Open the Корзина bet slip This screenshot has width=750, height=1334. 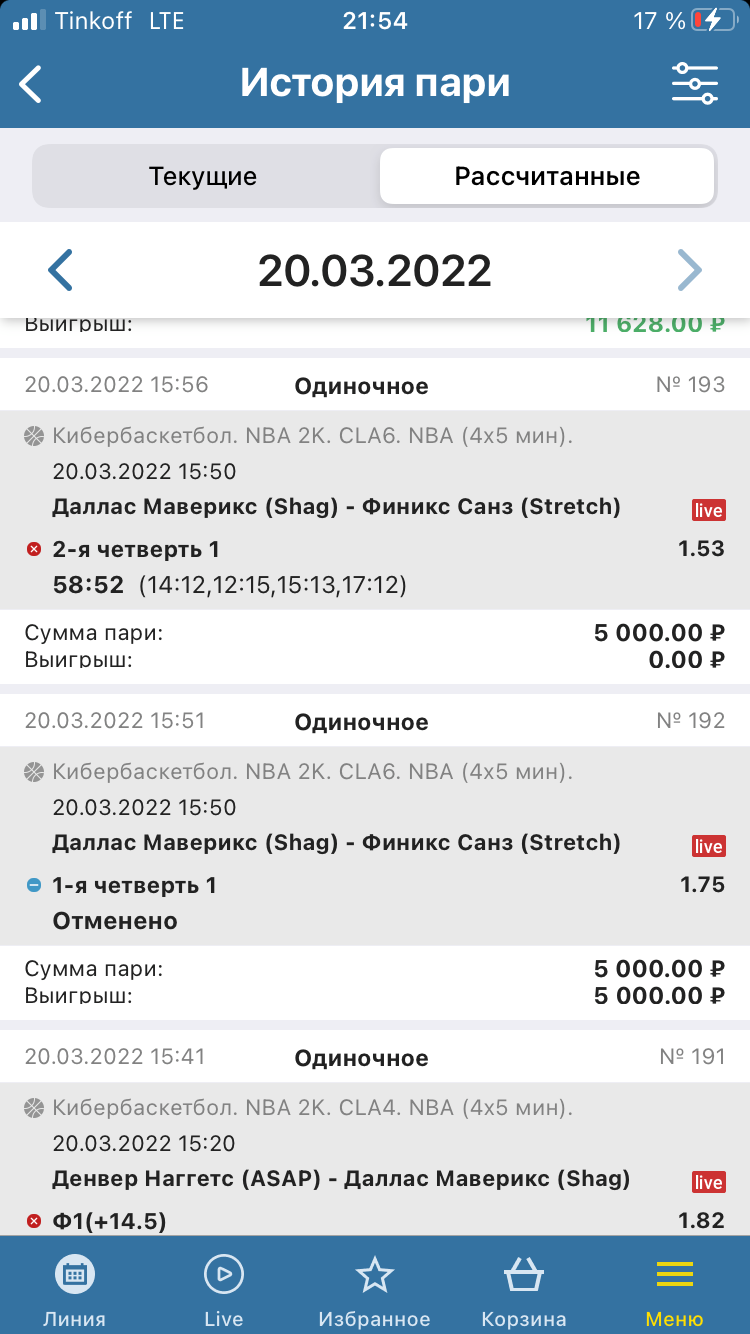tap(524, 1290)
